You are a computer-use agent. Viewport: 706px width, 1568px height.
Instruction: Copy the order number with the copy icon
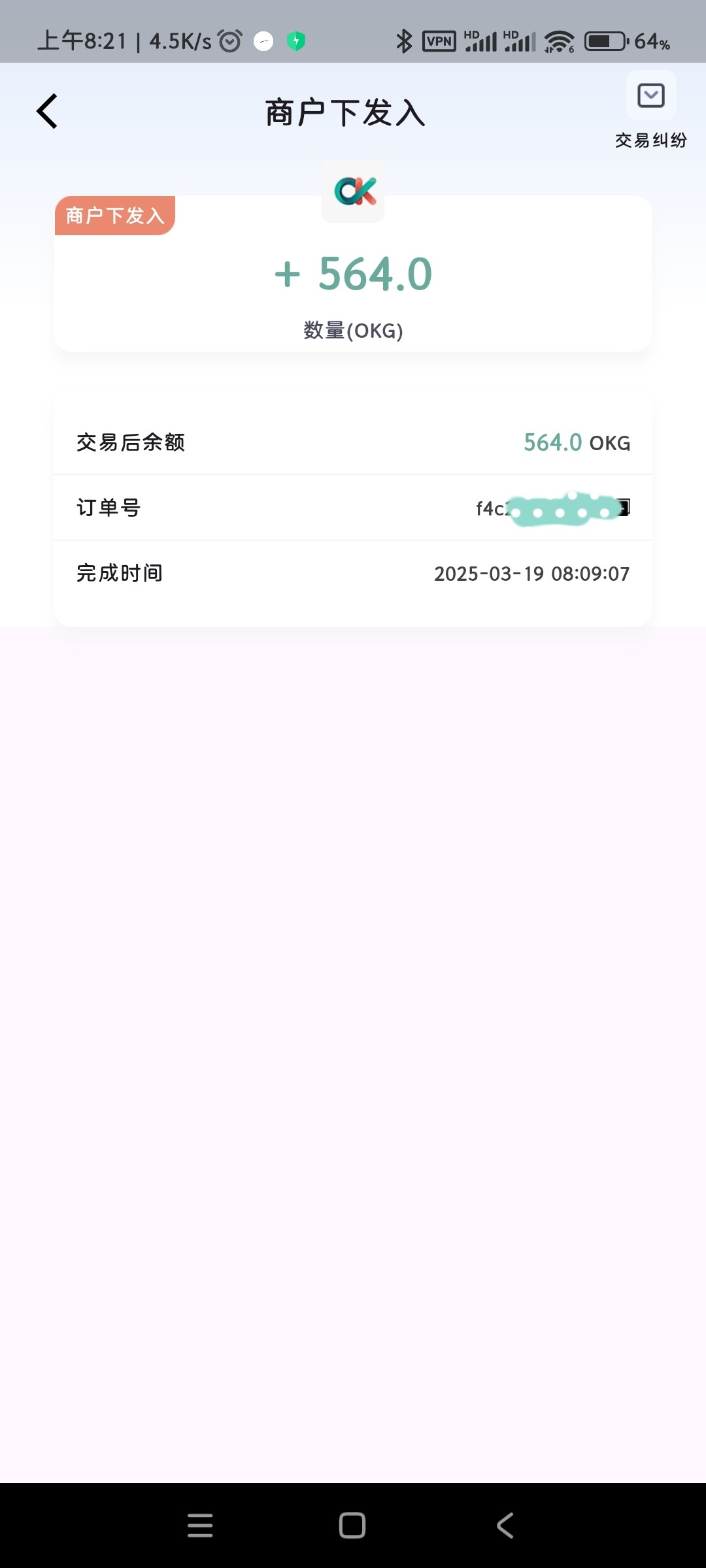(624, 508)
